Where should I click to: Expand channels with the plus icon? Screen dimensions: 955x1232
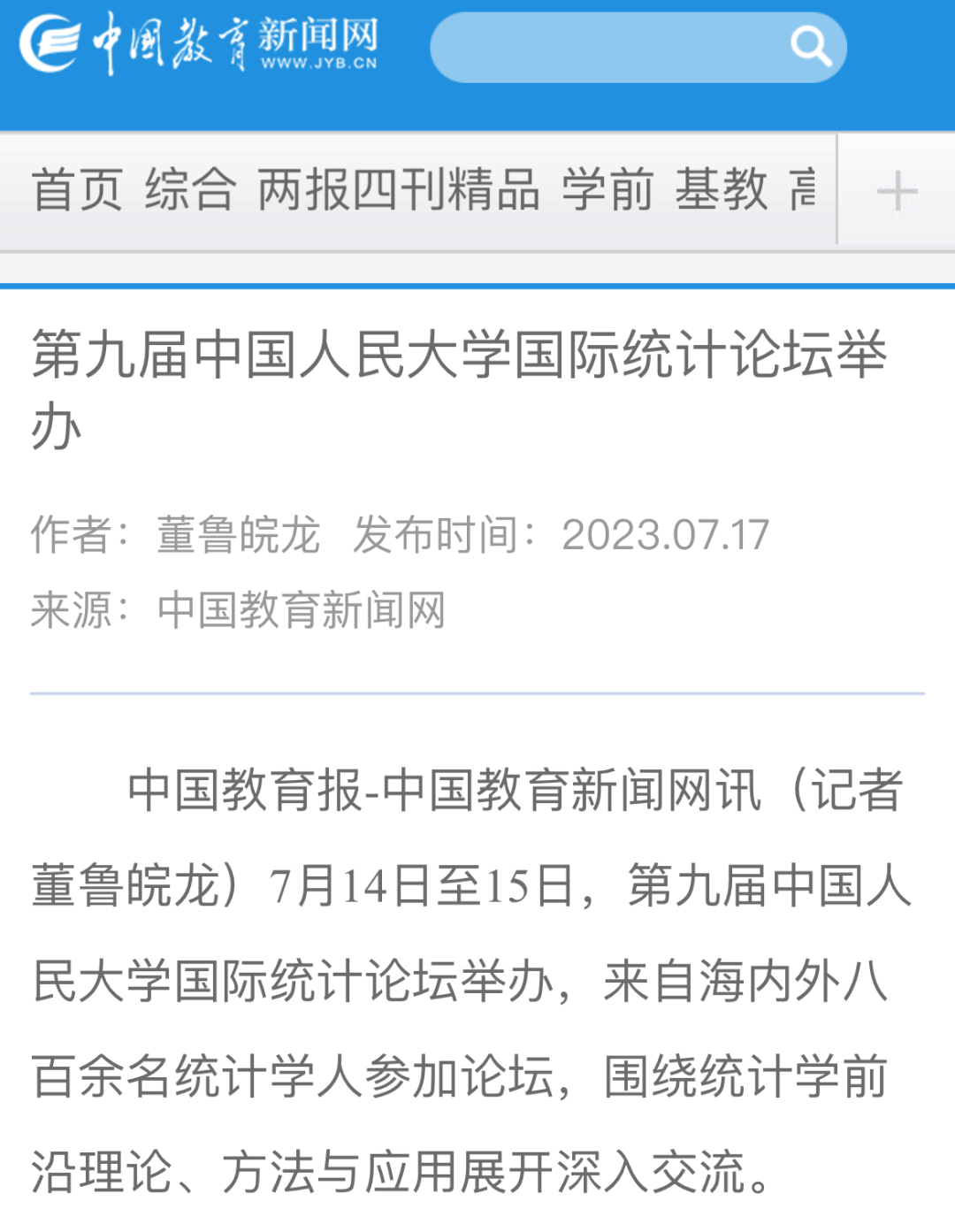coord(897,191)
